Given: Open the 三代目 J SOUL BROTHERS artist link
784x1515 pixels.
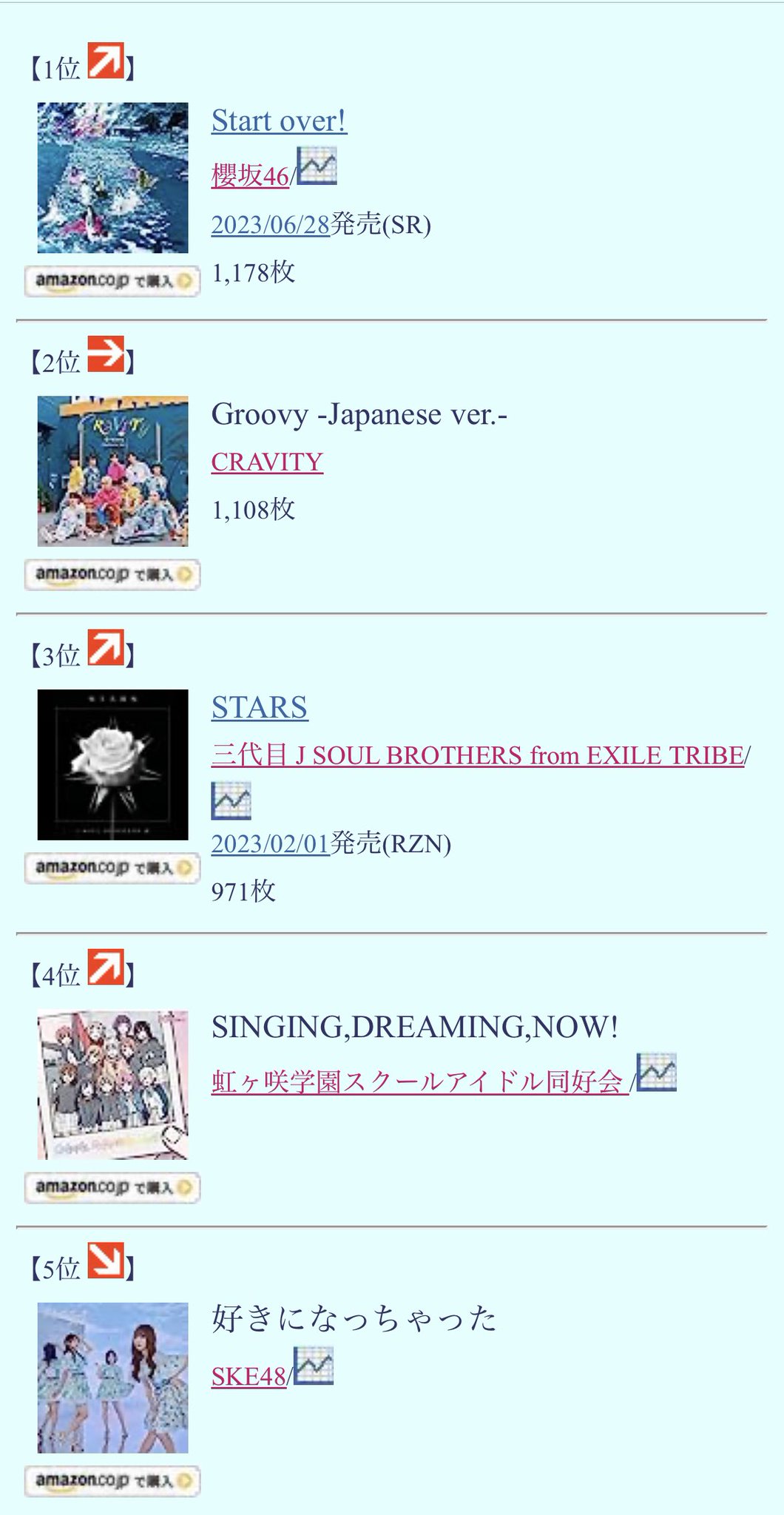Looking at the screenshot, I should point(478,755).
